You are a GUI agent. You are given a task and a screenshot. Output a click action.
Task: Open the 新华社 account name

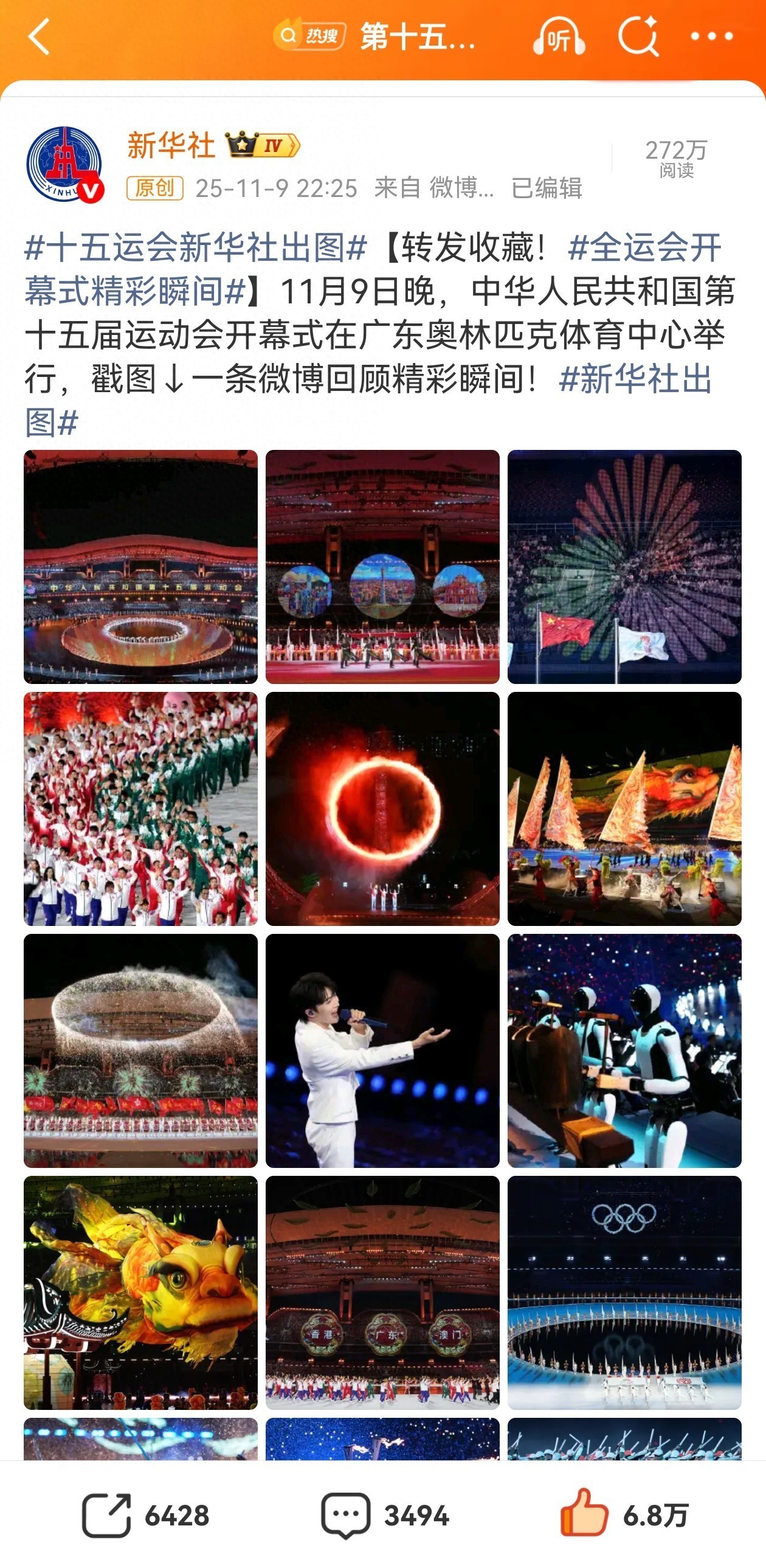point(171,146)
